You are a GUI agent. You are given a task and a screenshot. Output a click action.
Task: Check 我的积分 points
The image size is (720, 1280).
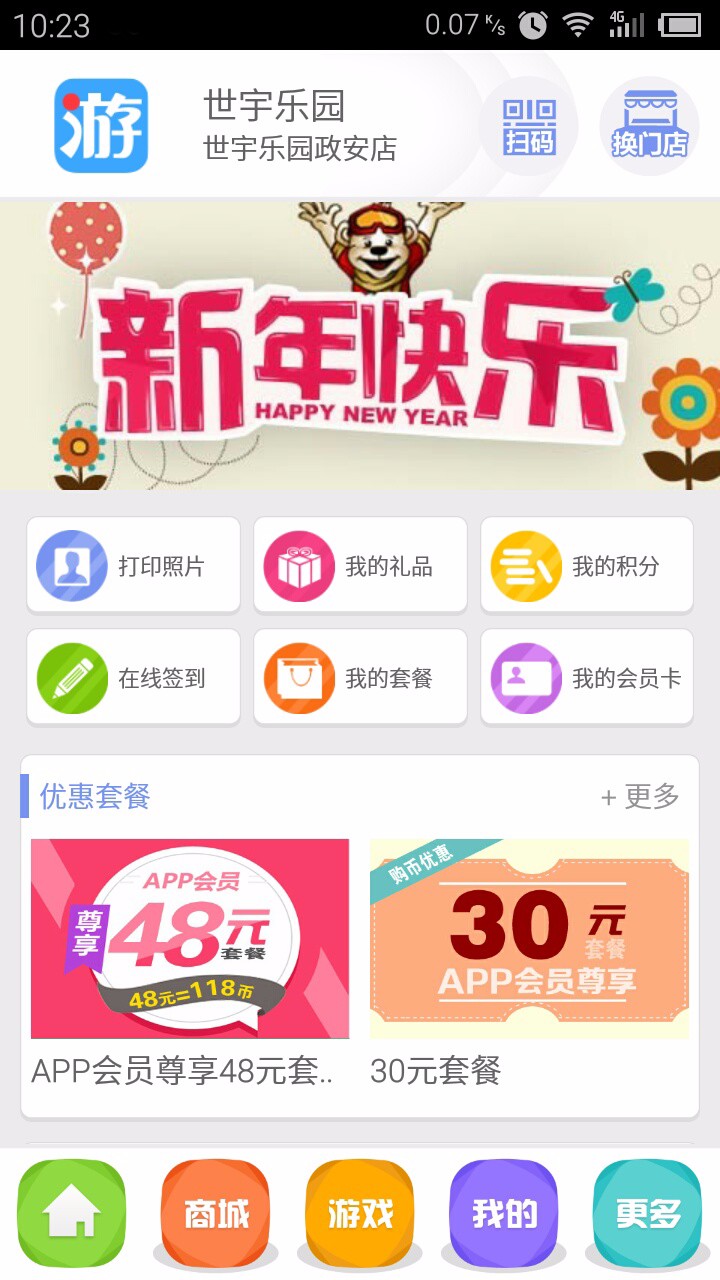click(x=587, y=565)
